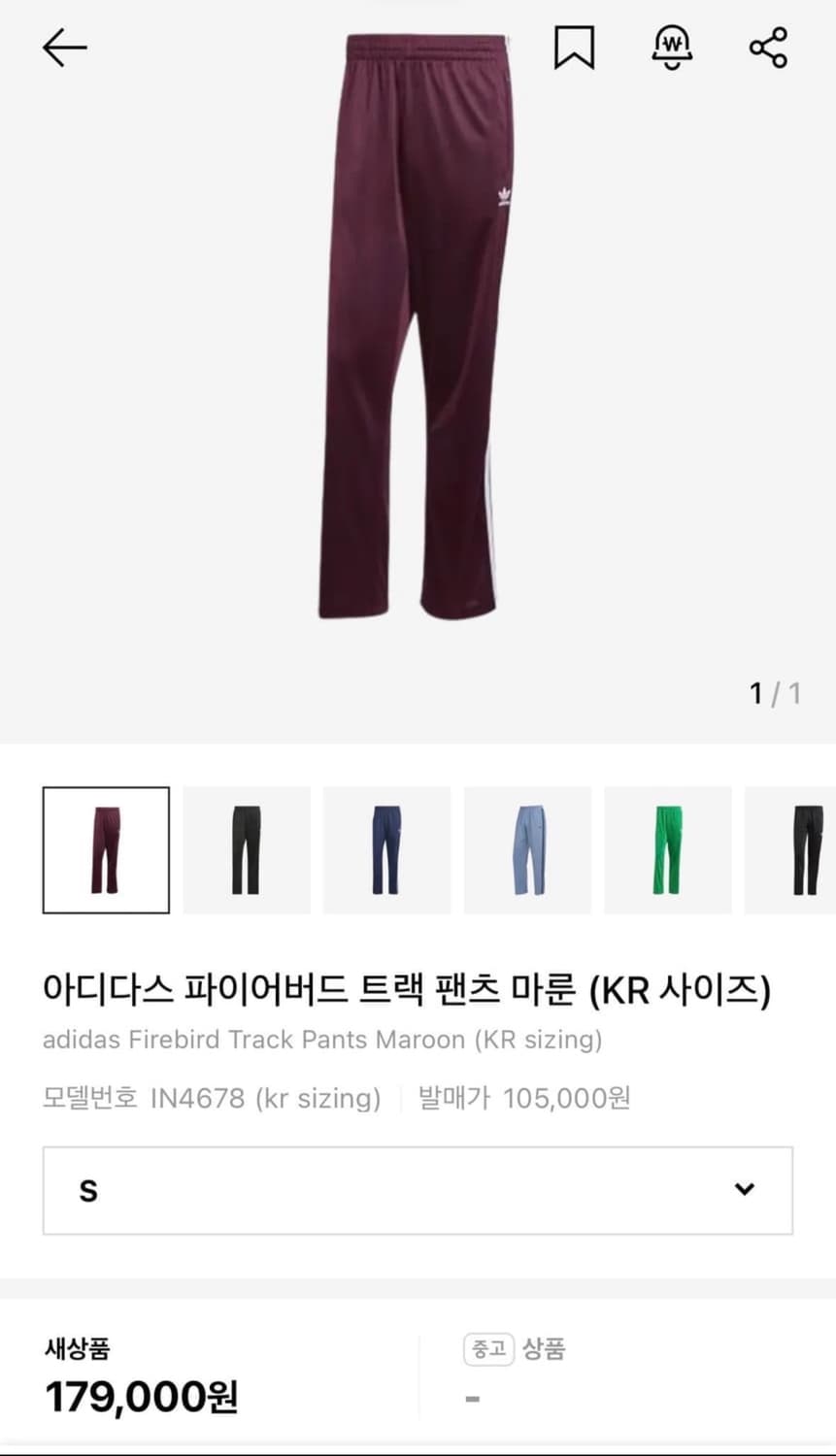Expand the size chevron next to S
The width and height of the screenshot is (836, 1456).
tap(745, 1189)
